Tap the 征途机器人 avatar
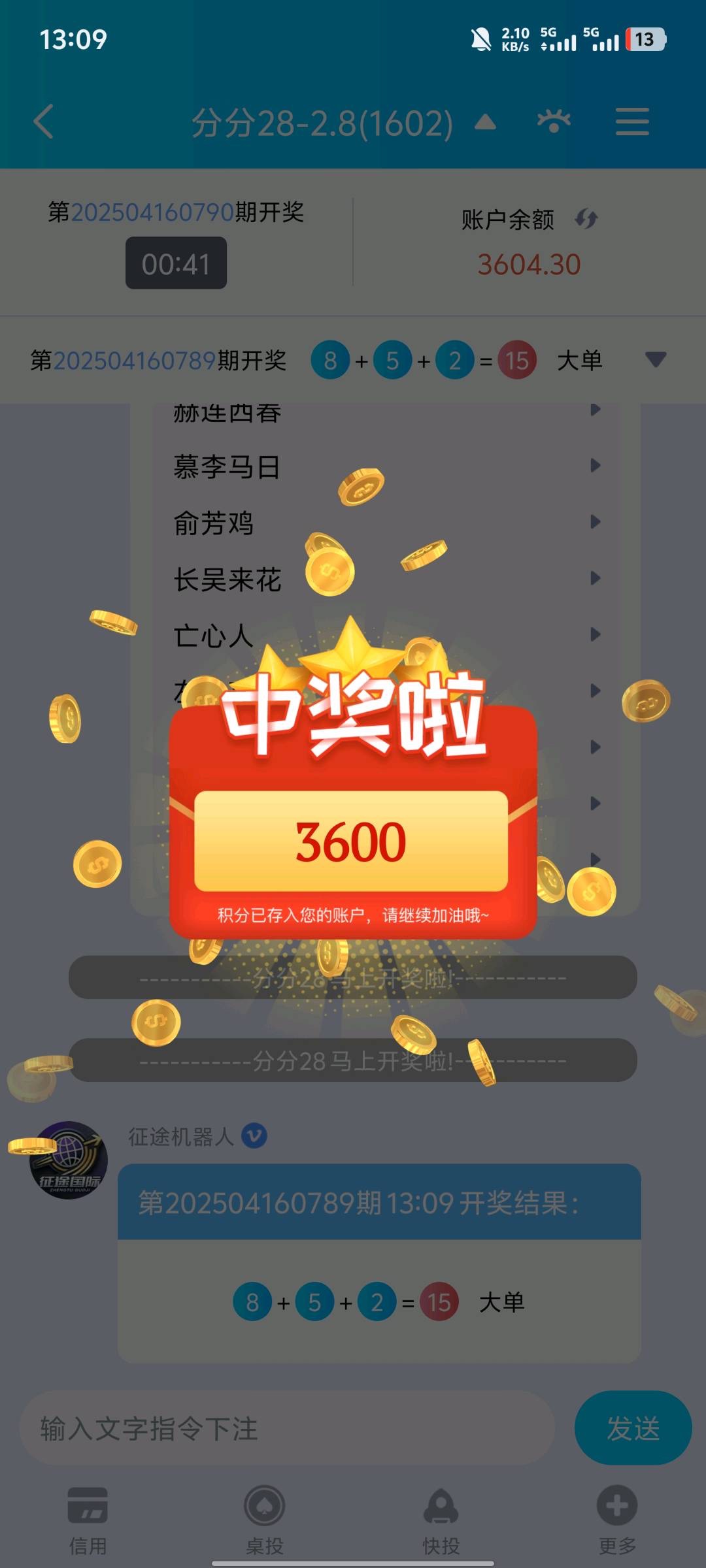The width and height of the screenshot is (706, 1568). coord(69,1160)
